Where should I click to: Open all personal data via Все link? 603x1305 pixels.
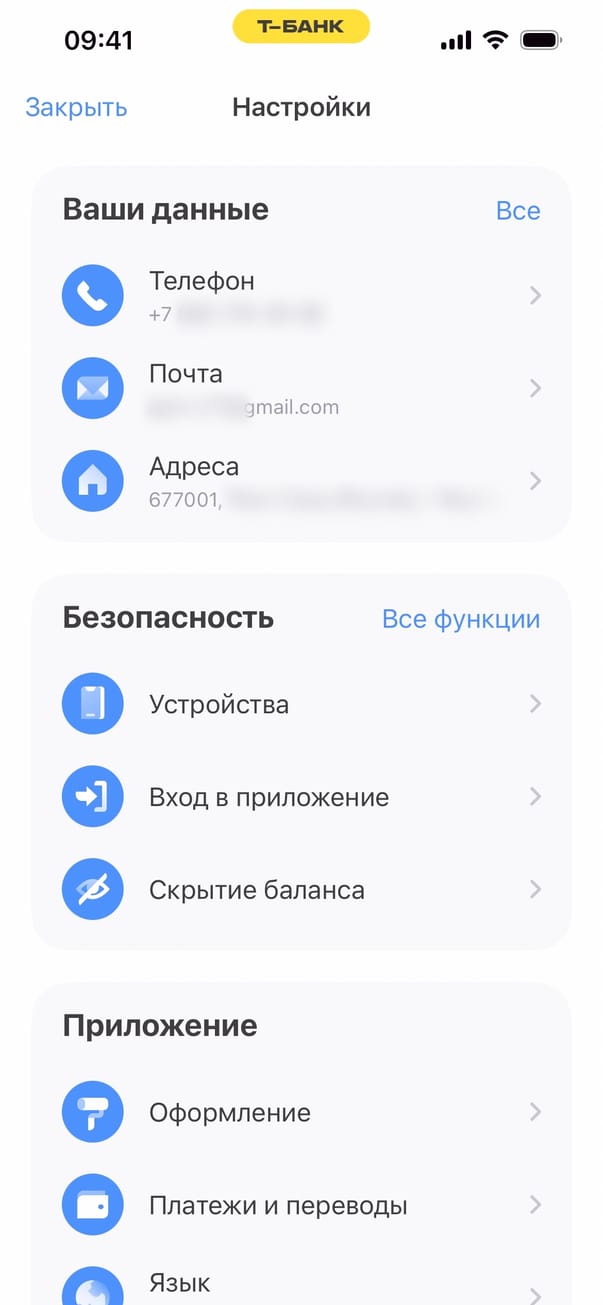point(517,211)
